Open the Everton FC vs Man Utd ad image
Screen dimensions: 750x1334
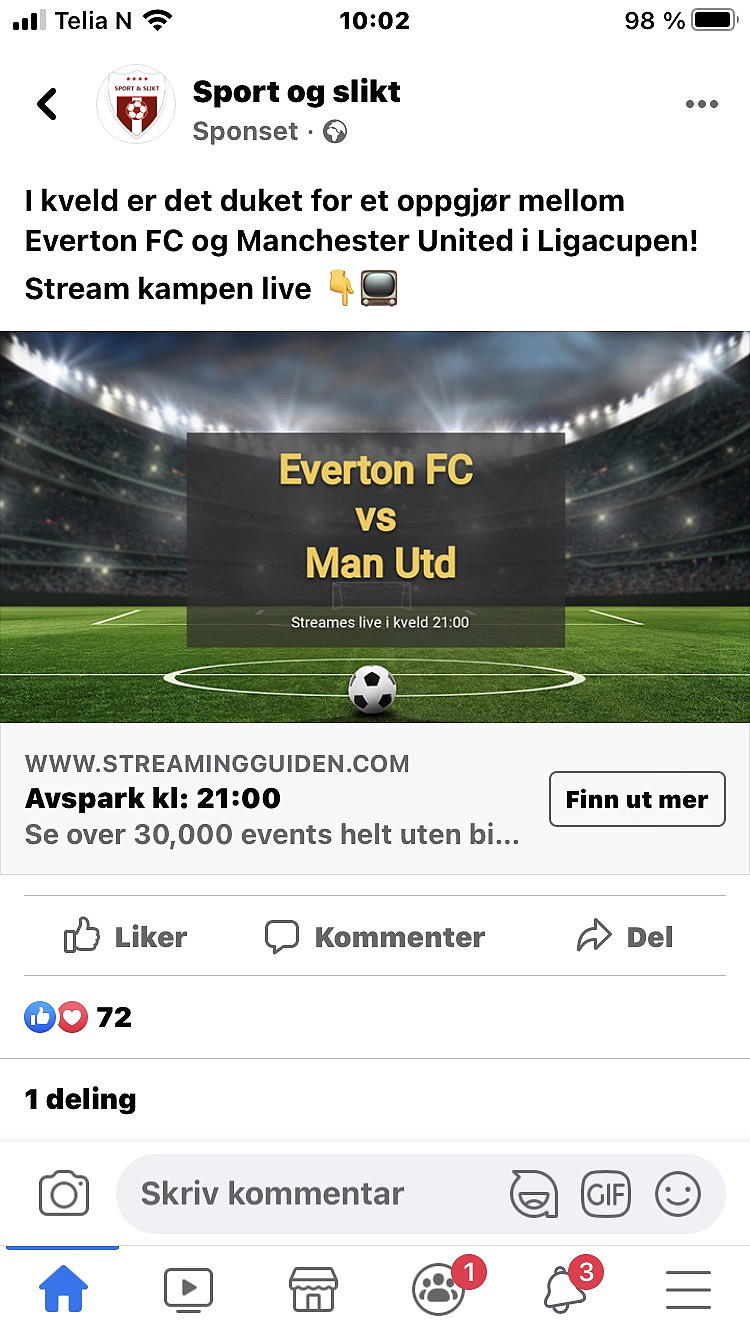coord(375,527)
